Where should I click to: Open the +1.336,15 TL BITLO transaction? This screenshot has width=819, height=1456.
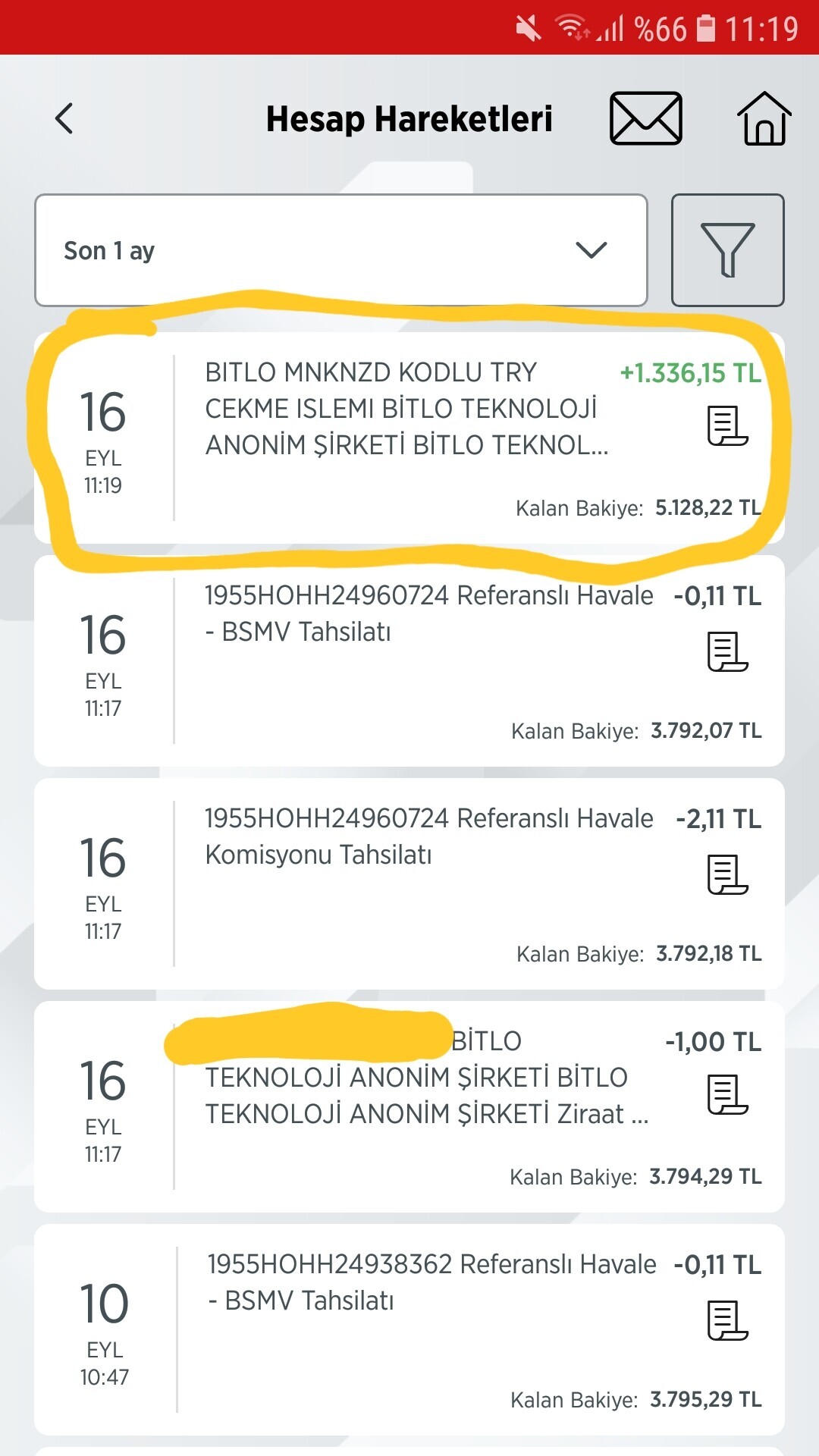(x=409, y=438)
